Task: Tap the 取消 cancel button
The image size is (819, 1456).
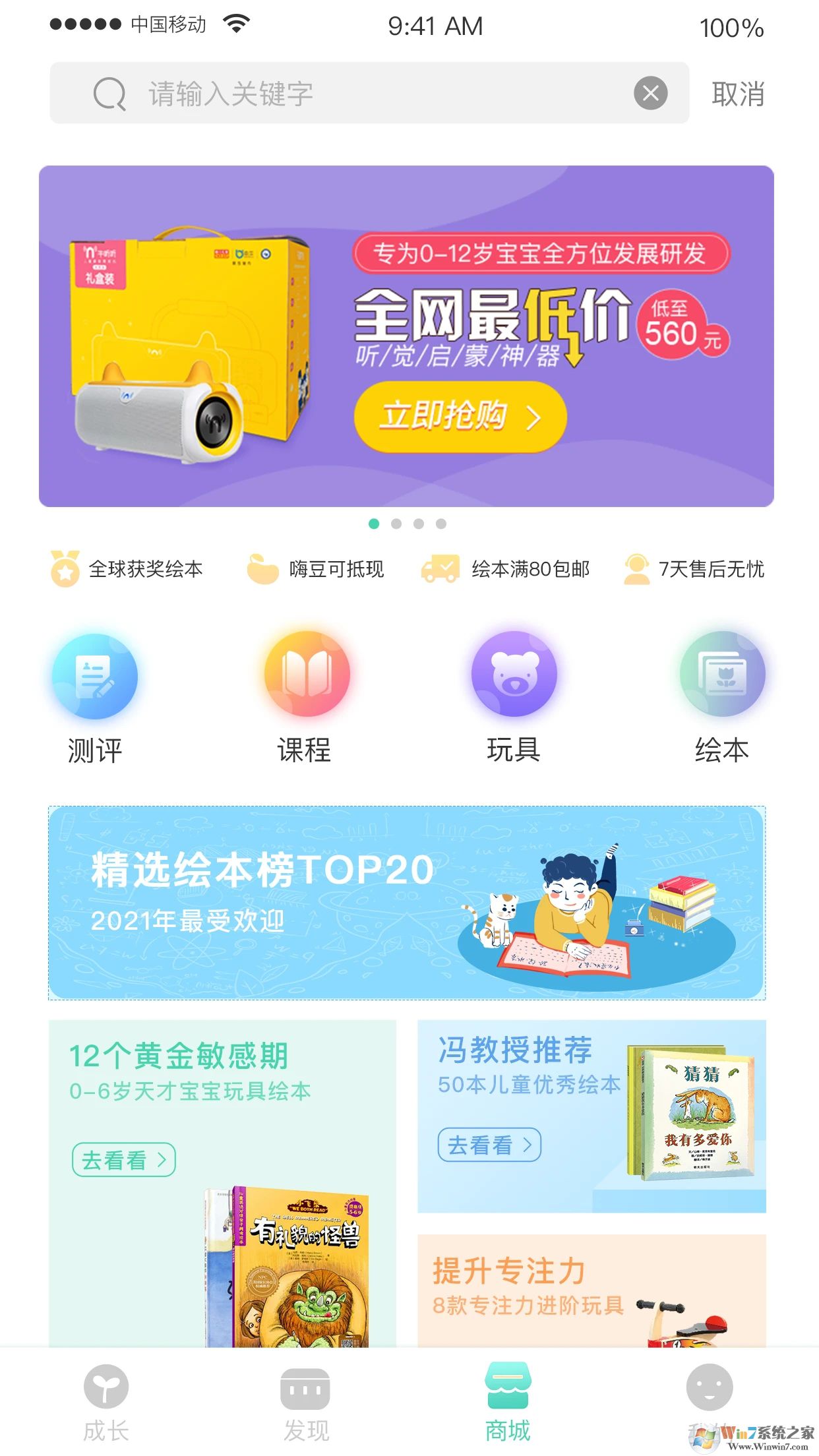Action: click(x=737, y=93)
